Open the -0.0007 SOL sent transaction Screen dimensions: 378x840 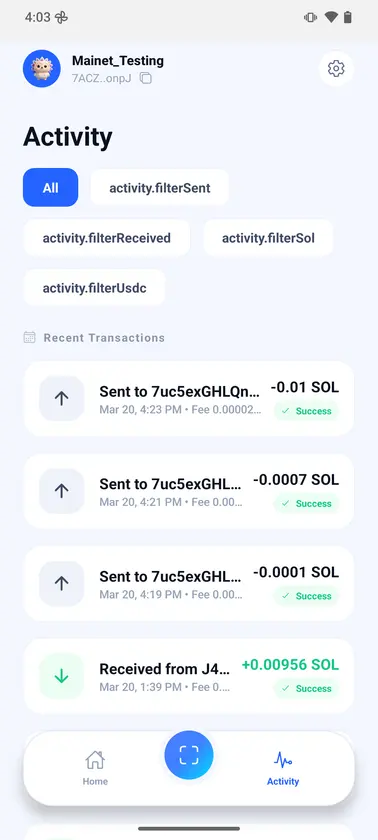[x=189, y=491]
